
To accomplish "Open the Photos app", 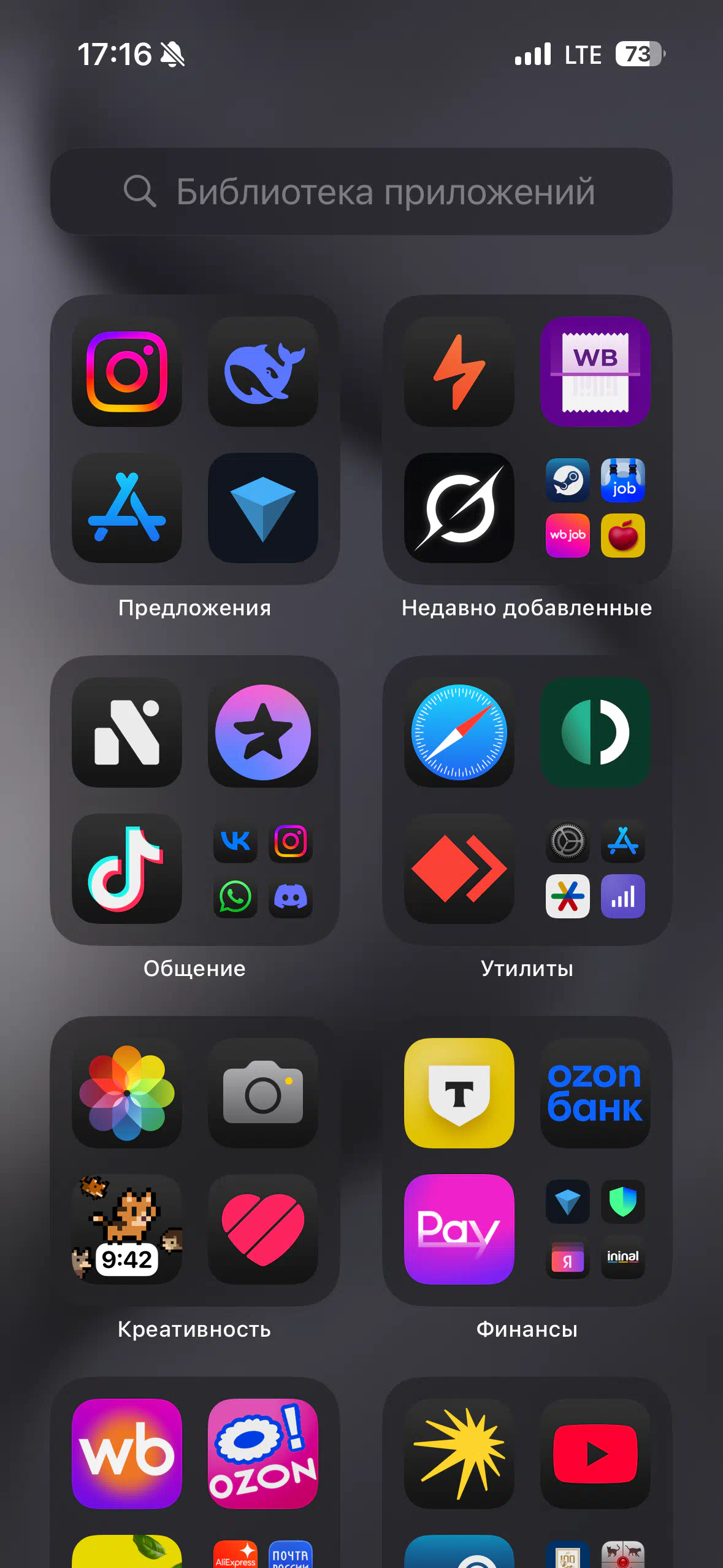I will (x=127, y=1093).
